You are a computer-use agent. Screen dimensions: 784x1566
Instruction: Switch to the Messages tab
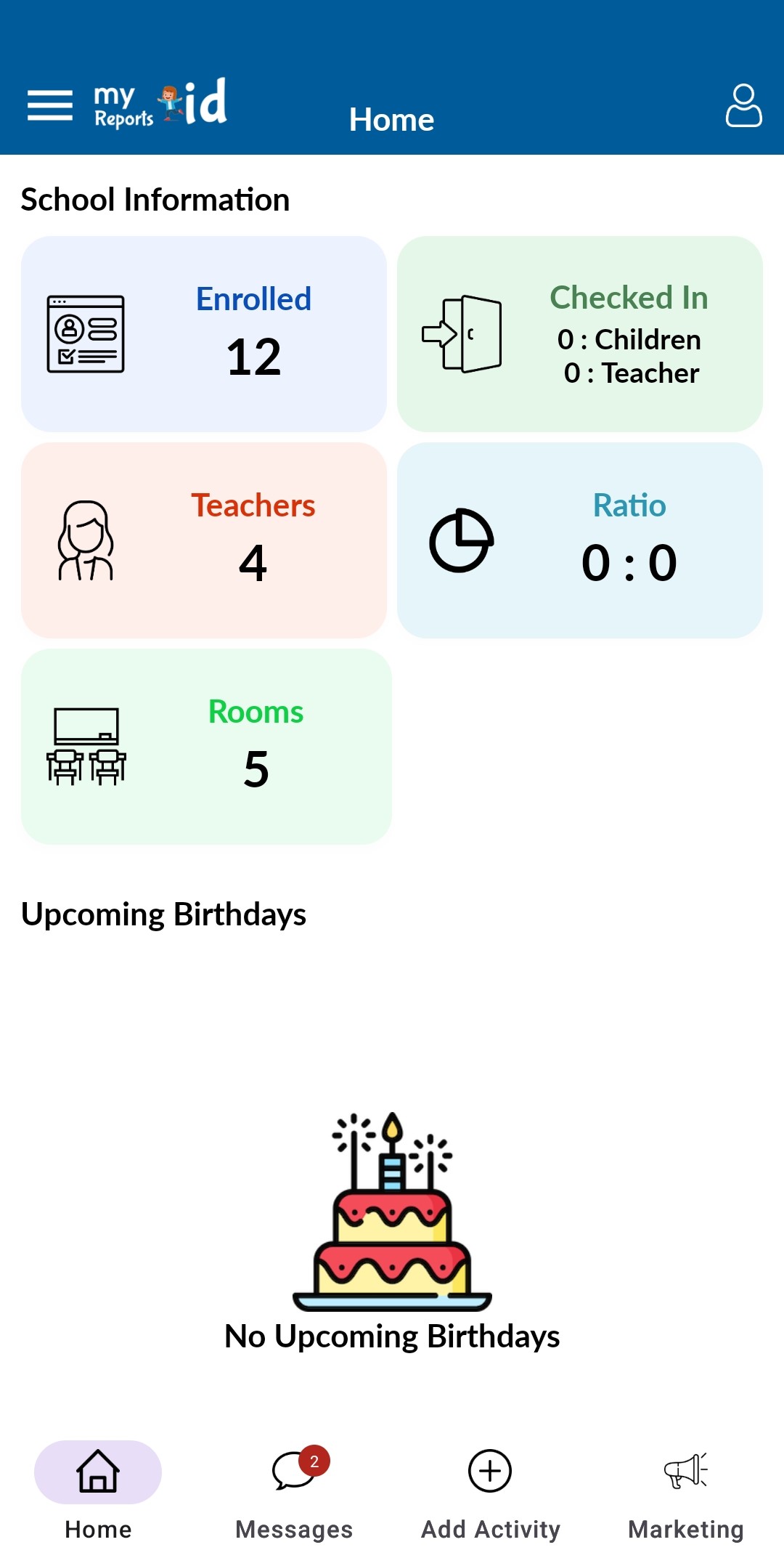coord(294,1490)
